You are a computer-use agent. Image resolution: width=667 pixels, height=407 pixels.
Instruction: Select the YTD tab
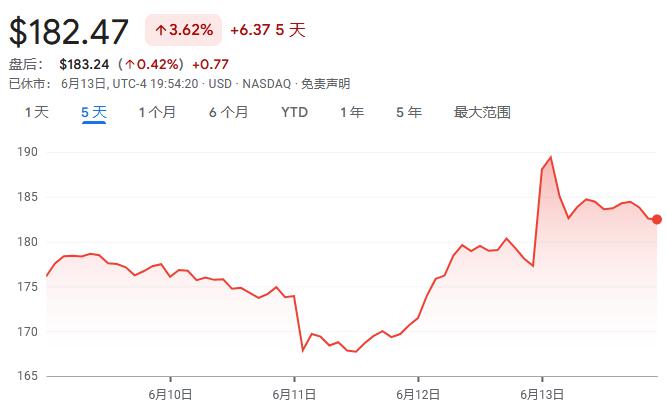pyautogui.click(x=294, y=113)
